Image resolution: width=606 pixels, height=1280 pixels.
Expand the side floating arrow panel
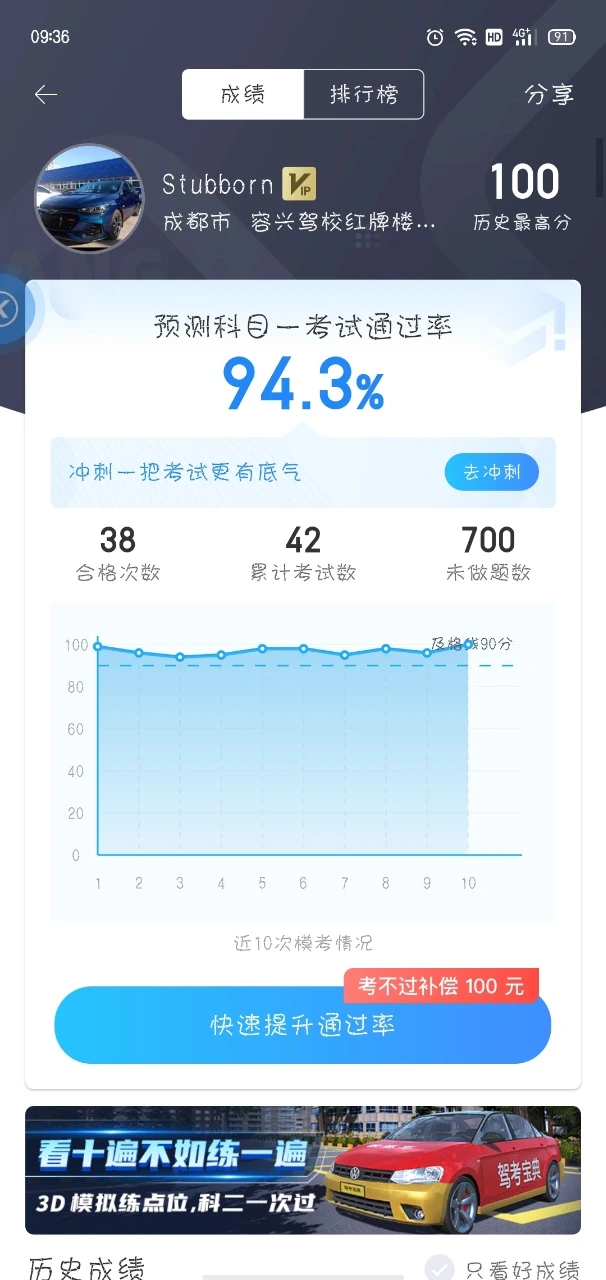[x=9, y=310]
